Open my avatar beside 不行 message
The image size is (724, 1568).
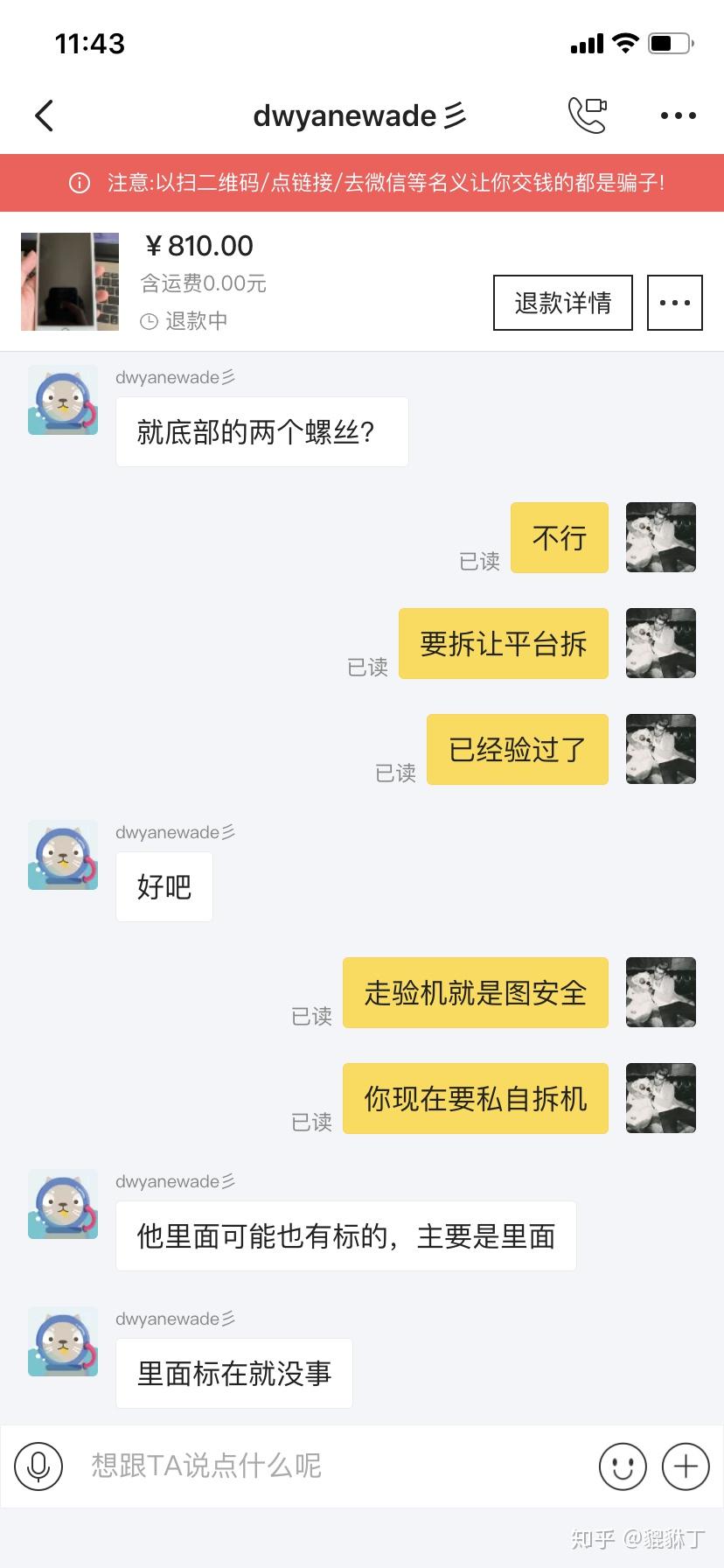[660, 537]
